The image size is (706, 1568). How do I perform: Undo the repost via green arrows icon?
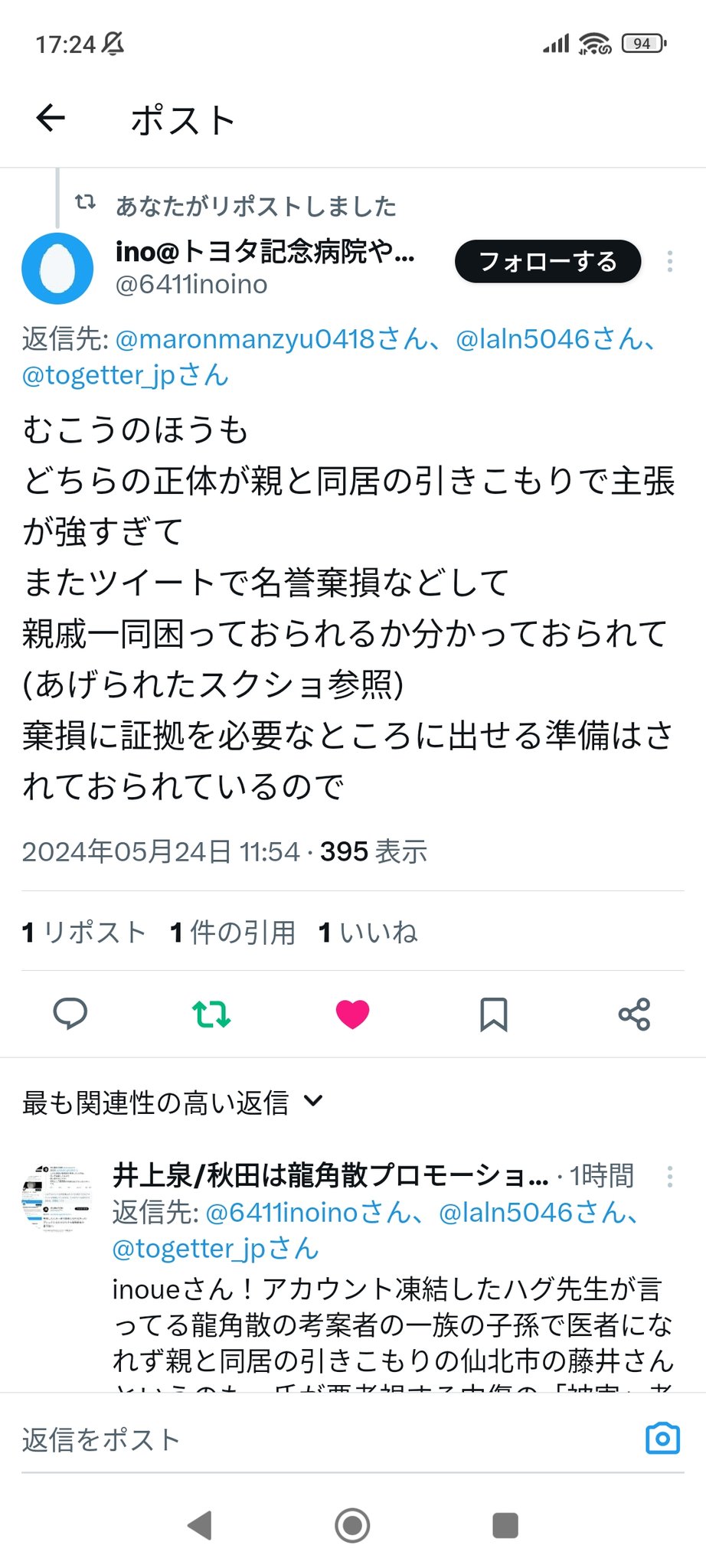coord(211,1014)
